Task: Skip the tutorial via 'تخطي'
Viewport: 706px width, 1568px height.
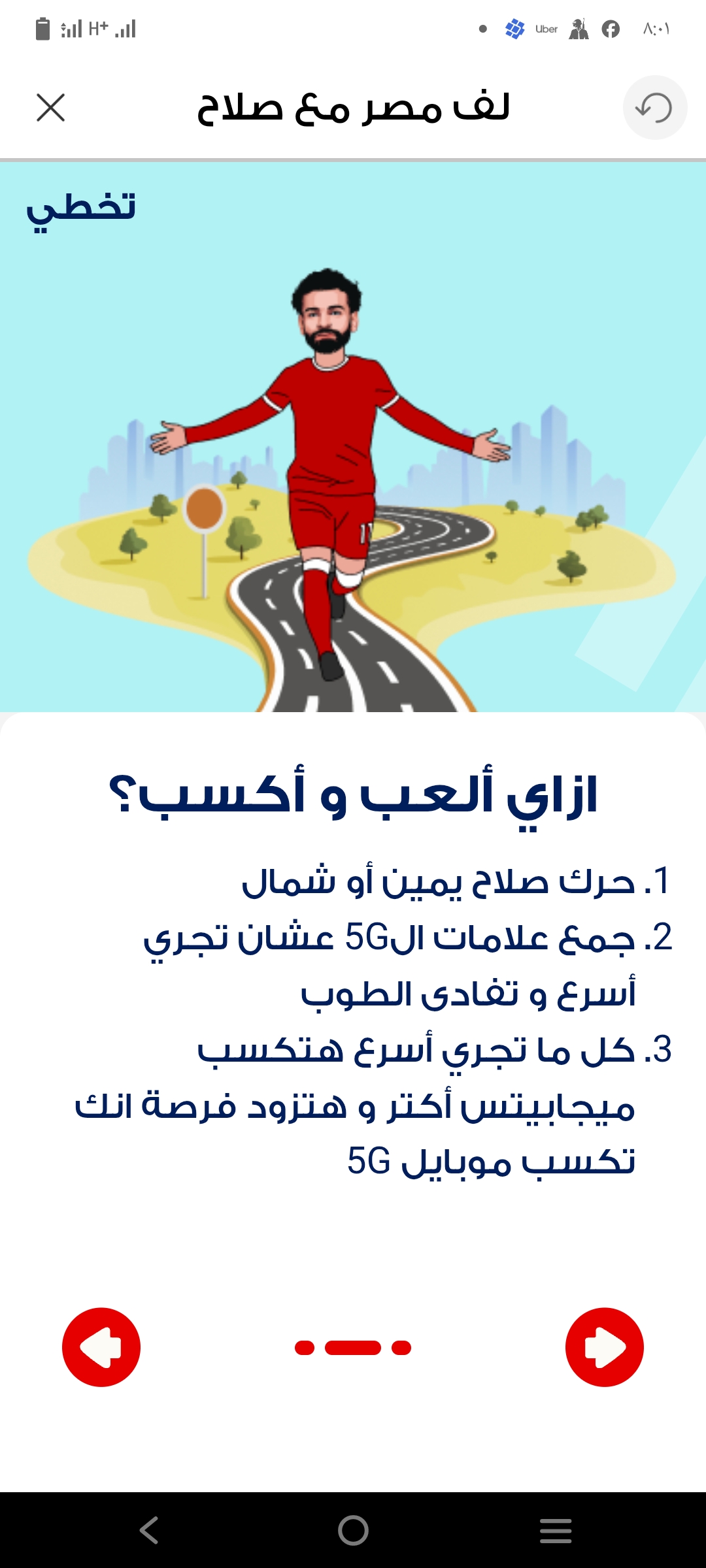Action: (81, 209)
